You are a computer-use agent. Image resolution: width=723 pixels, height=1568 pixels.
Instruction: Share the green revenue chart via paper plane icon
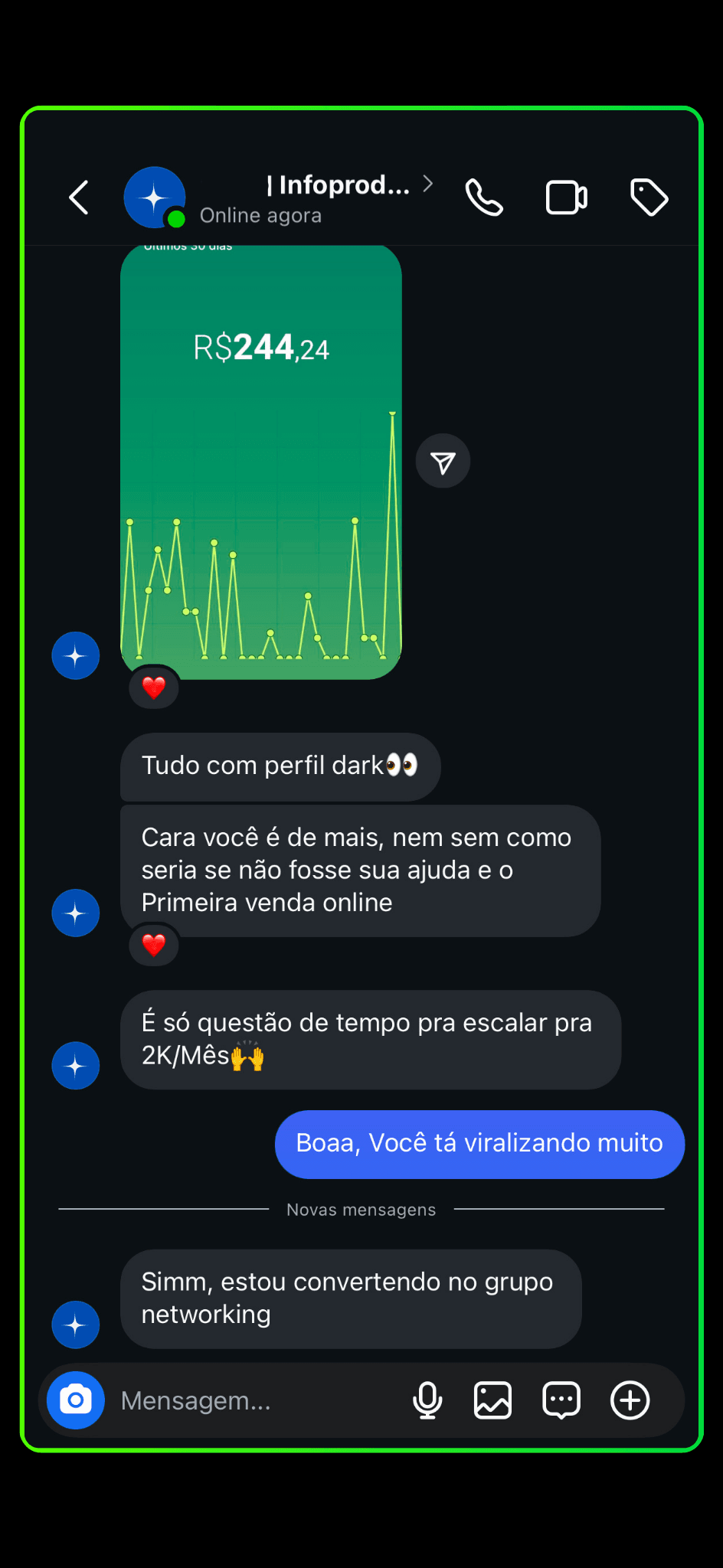click(443, 460)
